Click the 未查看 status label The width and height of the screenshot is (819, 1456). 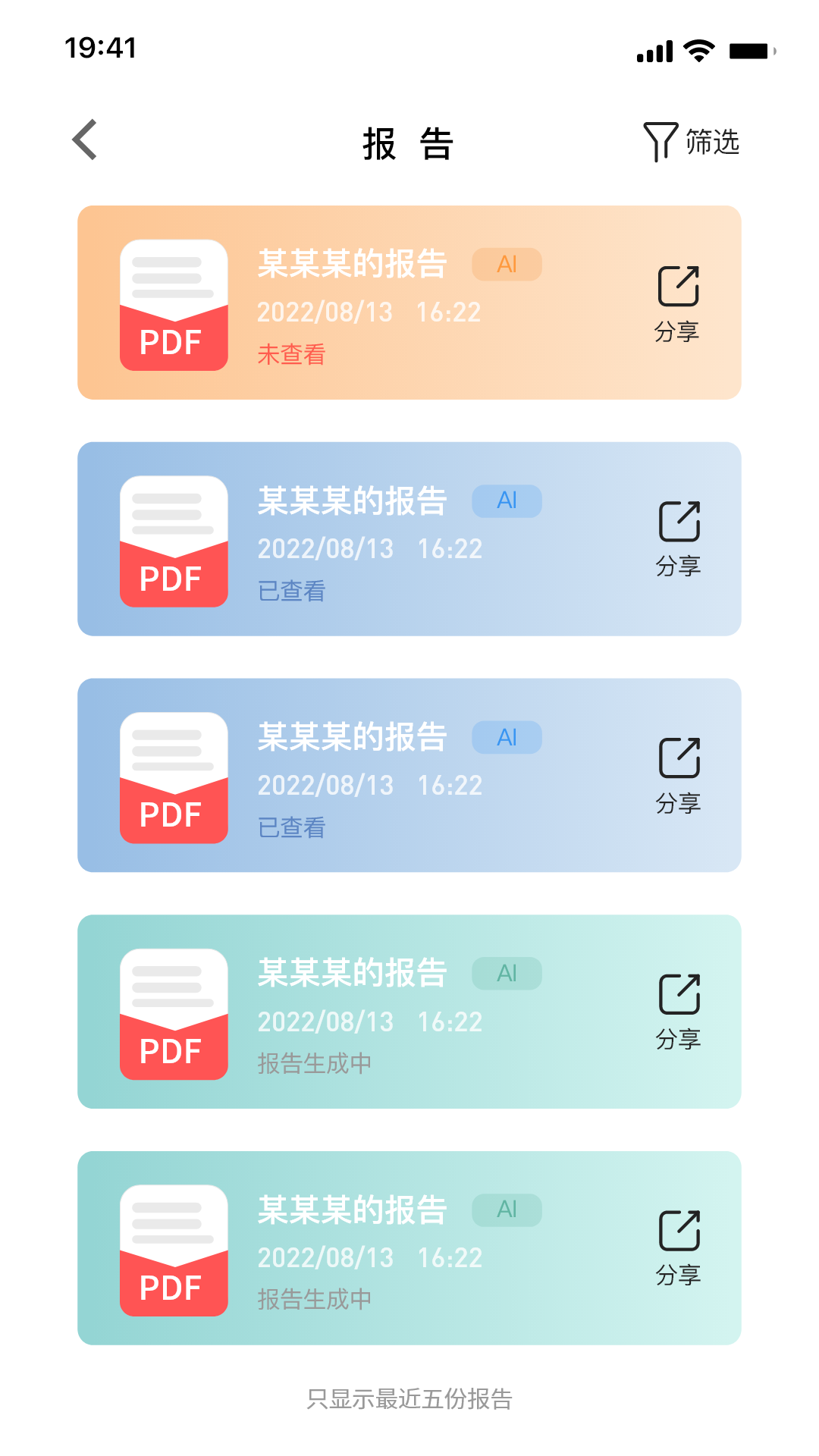click(x=290, y=354)
